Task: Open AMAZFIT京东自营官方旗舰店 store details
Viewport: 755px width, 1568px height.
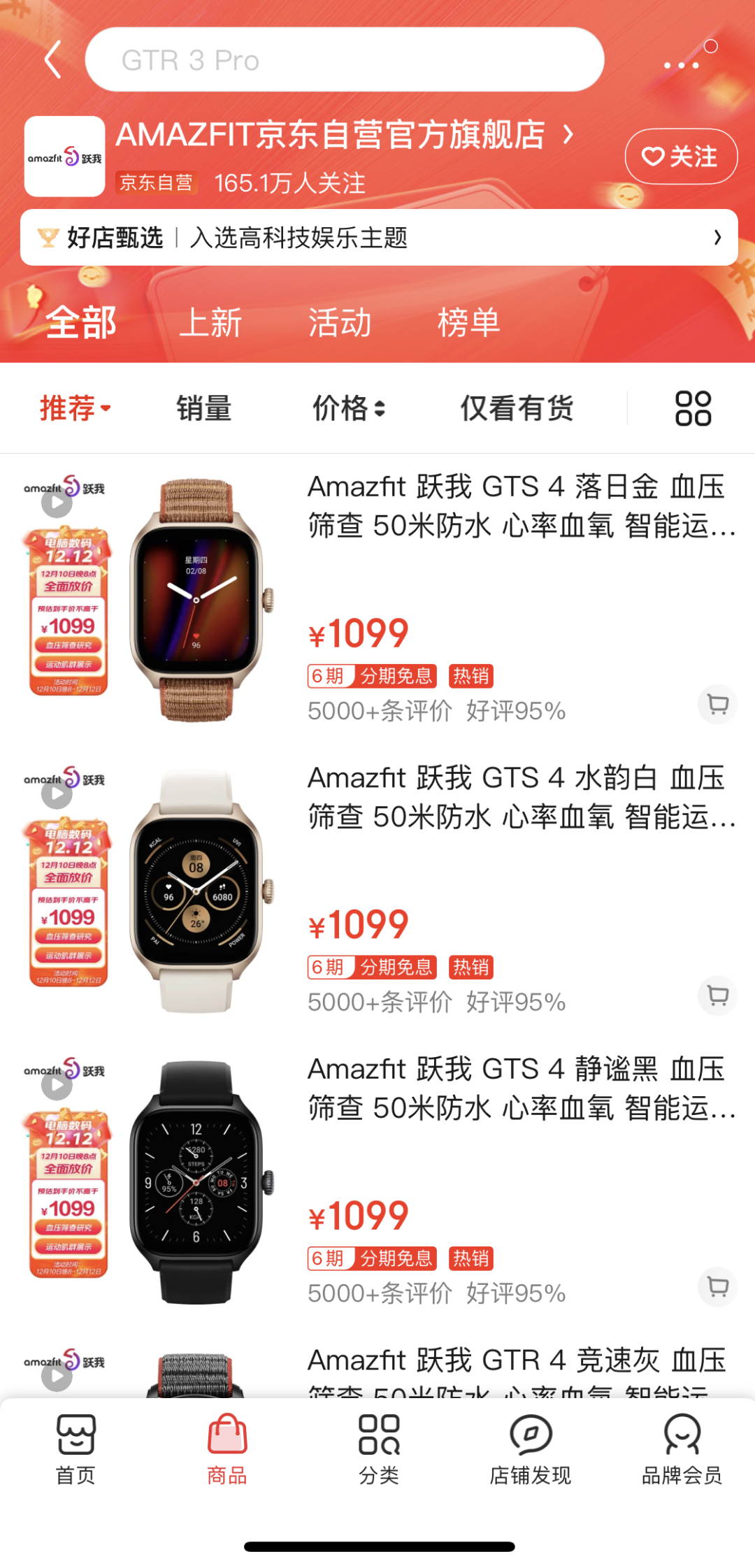Action: 344,135
